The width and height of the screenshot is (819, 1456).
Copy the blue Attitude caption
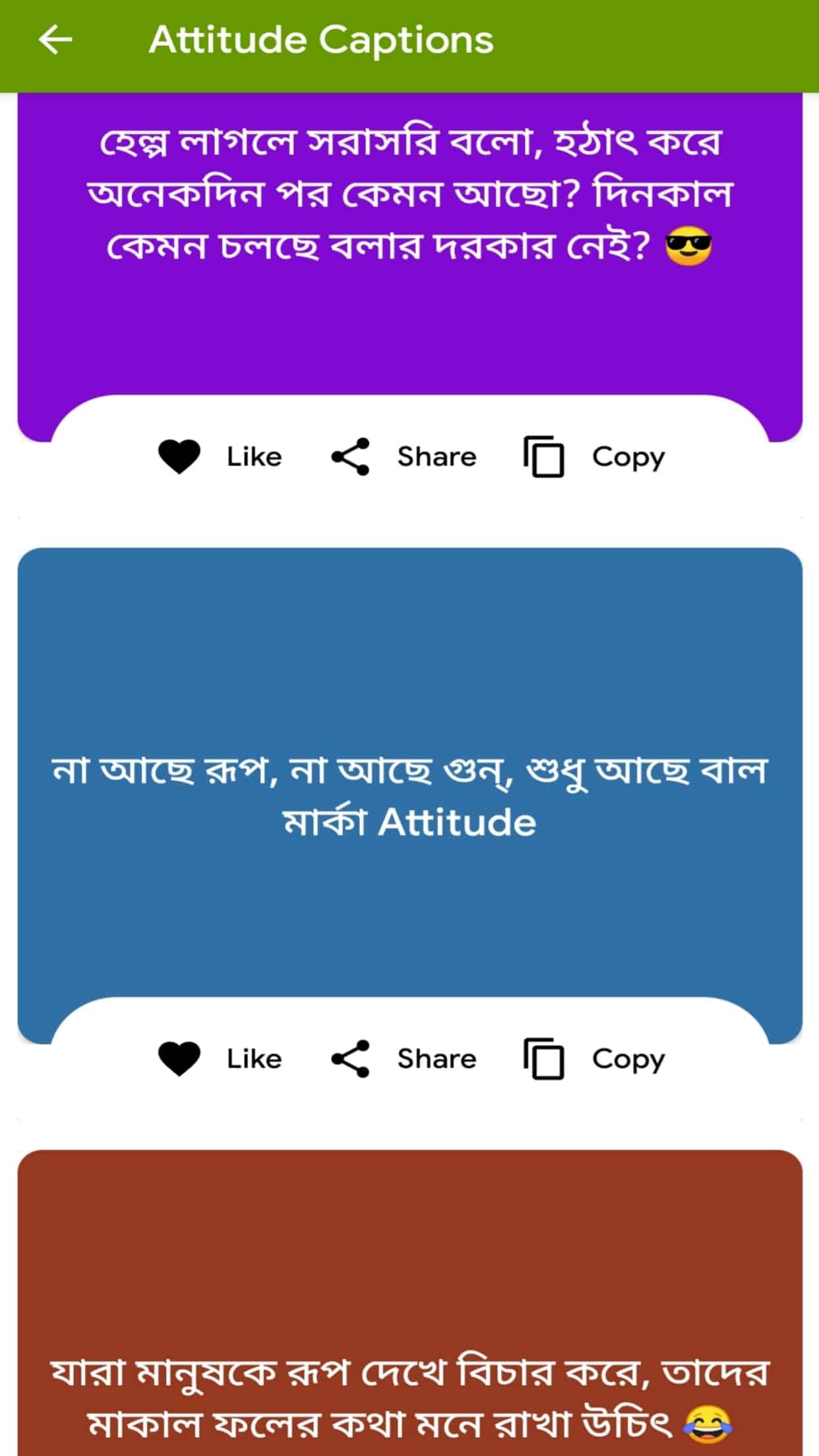click(x=594, y=1058)
